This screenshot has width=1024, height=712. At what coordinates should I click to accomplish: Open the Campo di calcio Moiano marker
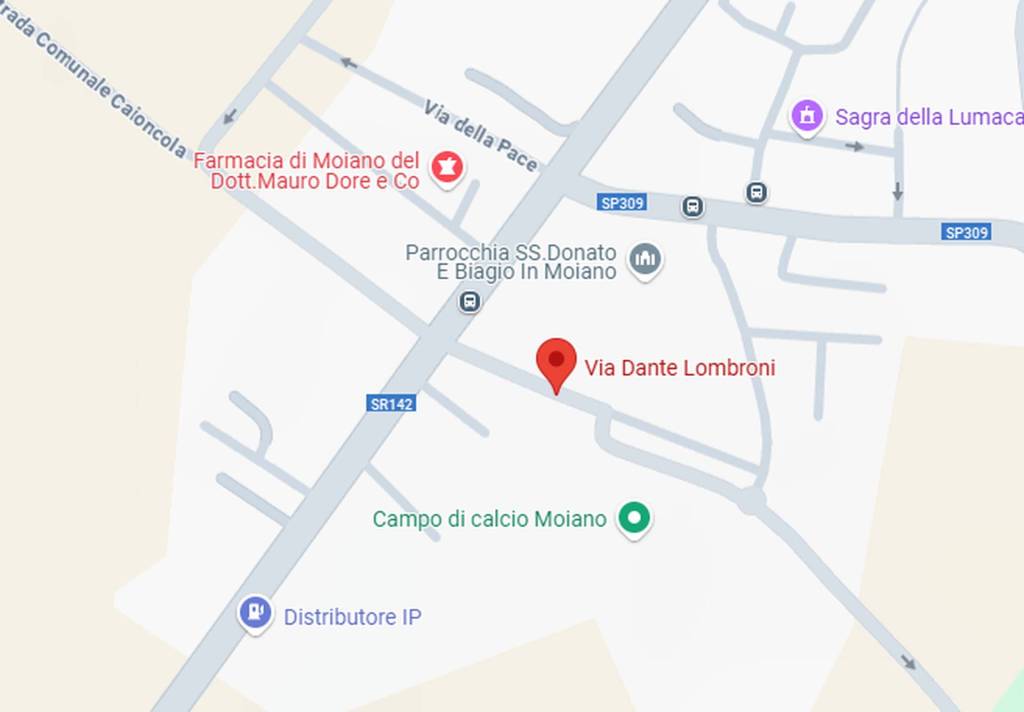pyautogui.click(x=633, y=518)
